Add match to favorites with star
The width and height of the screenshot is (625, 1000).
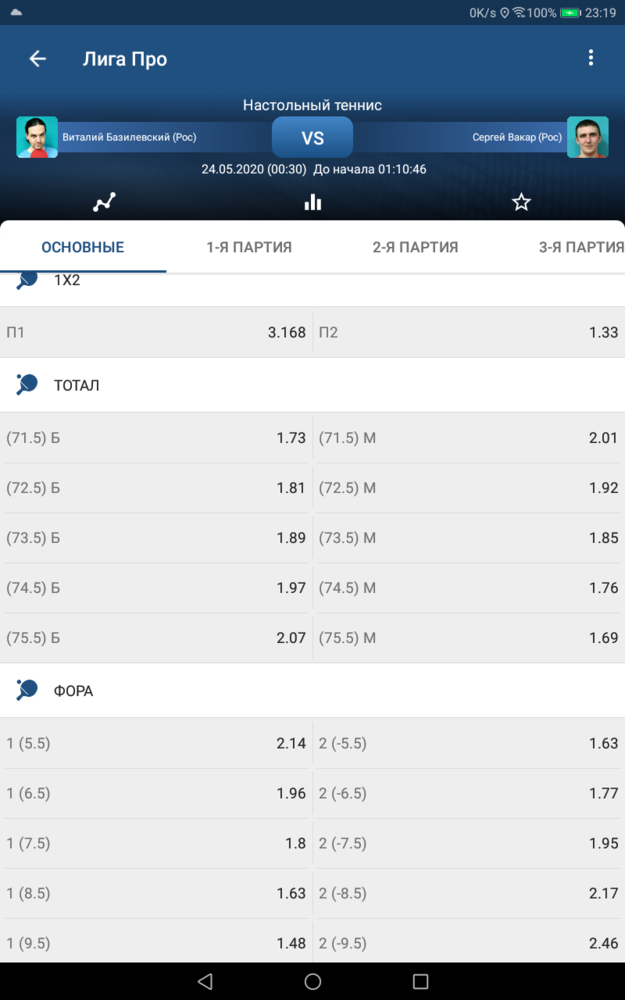pos(521,203)
